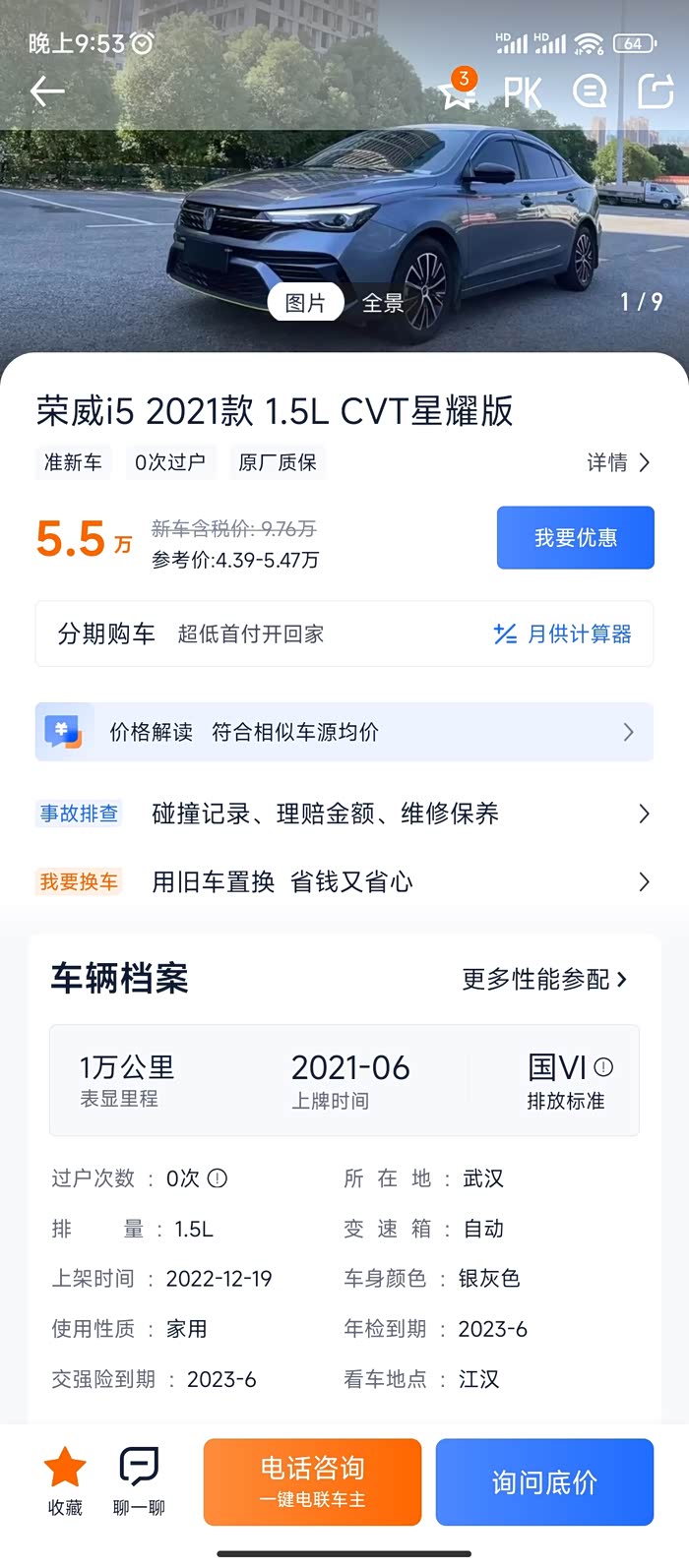The image size is (689, 1568).
Task: Tap the 我要优惠 button
Action: (575, 538)
